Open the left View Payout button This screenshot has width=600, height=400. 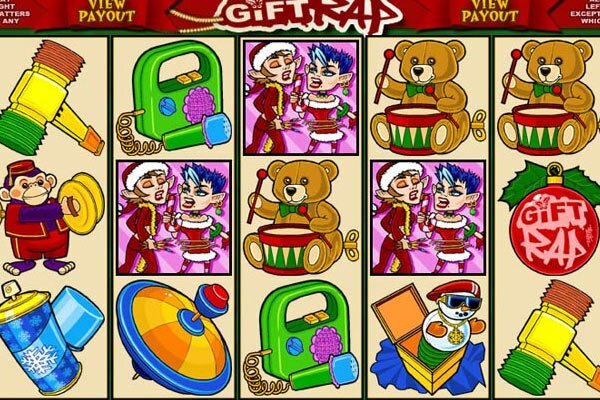108,11
